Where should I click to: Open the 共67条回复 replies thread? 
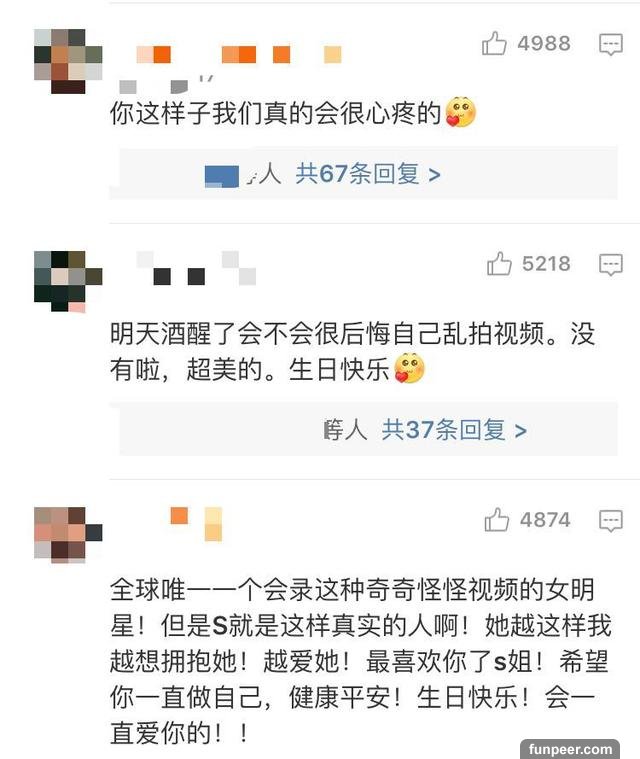click(367, 174)
